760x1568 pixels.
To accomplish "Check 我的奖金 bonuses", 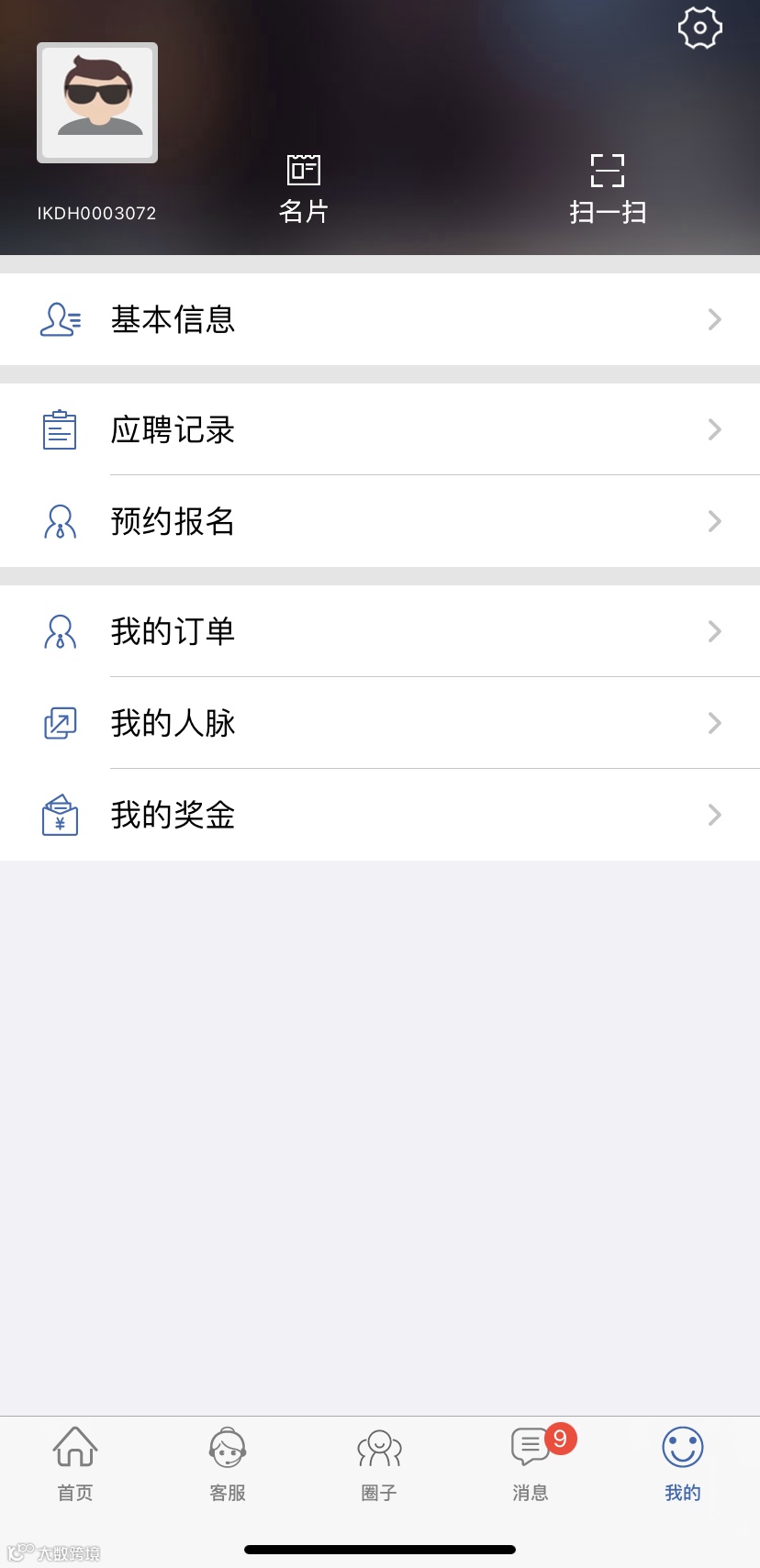I will click(x=380, y=815).
